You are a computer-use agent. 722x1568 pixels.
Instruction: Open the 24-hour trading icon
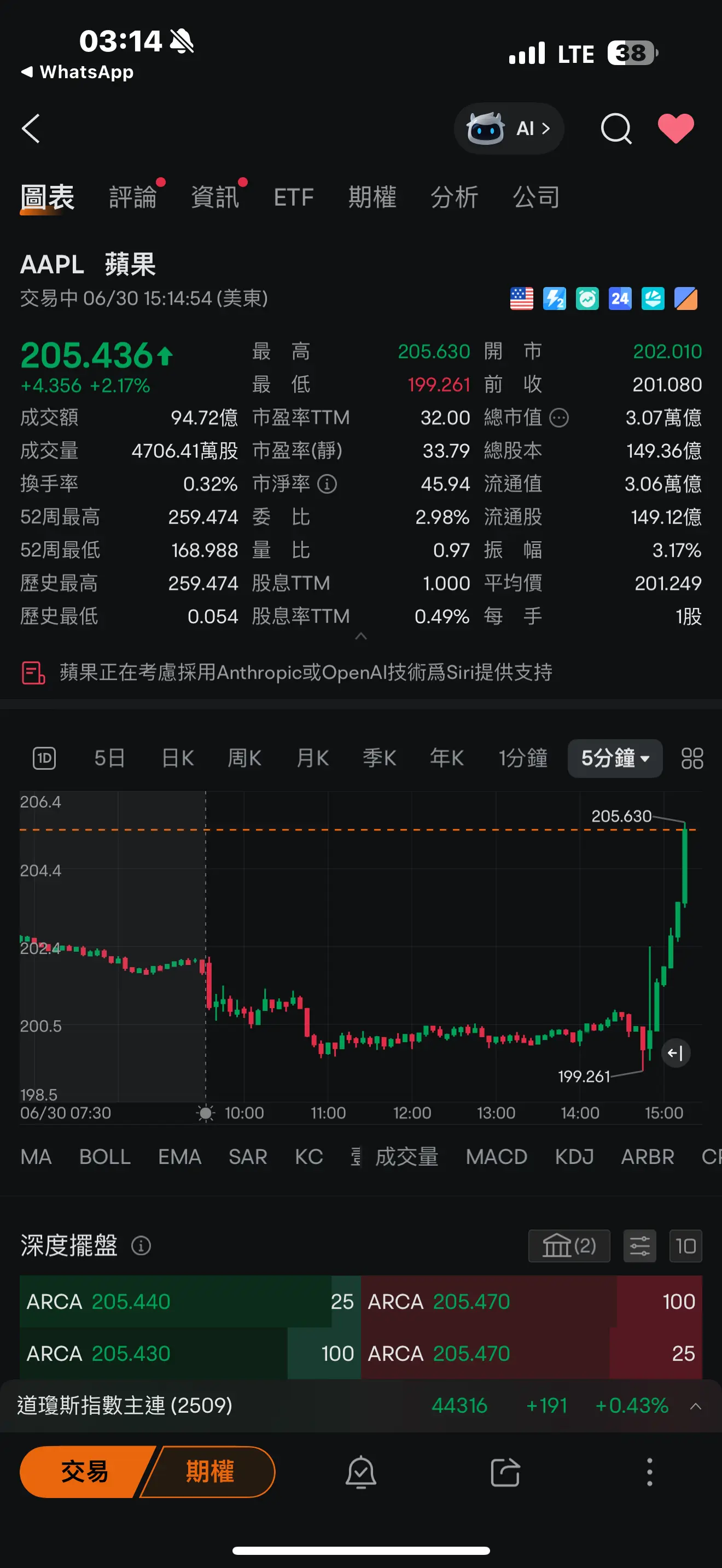point(620,299)
